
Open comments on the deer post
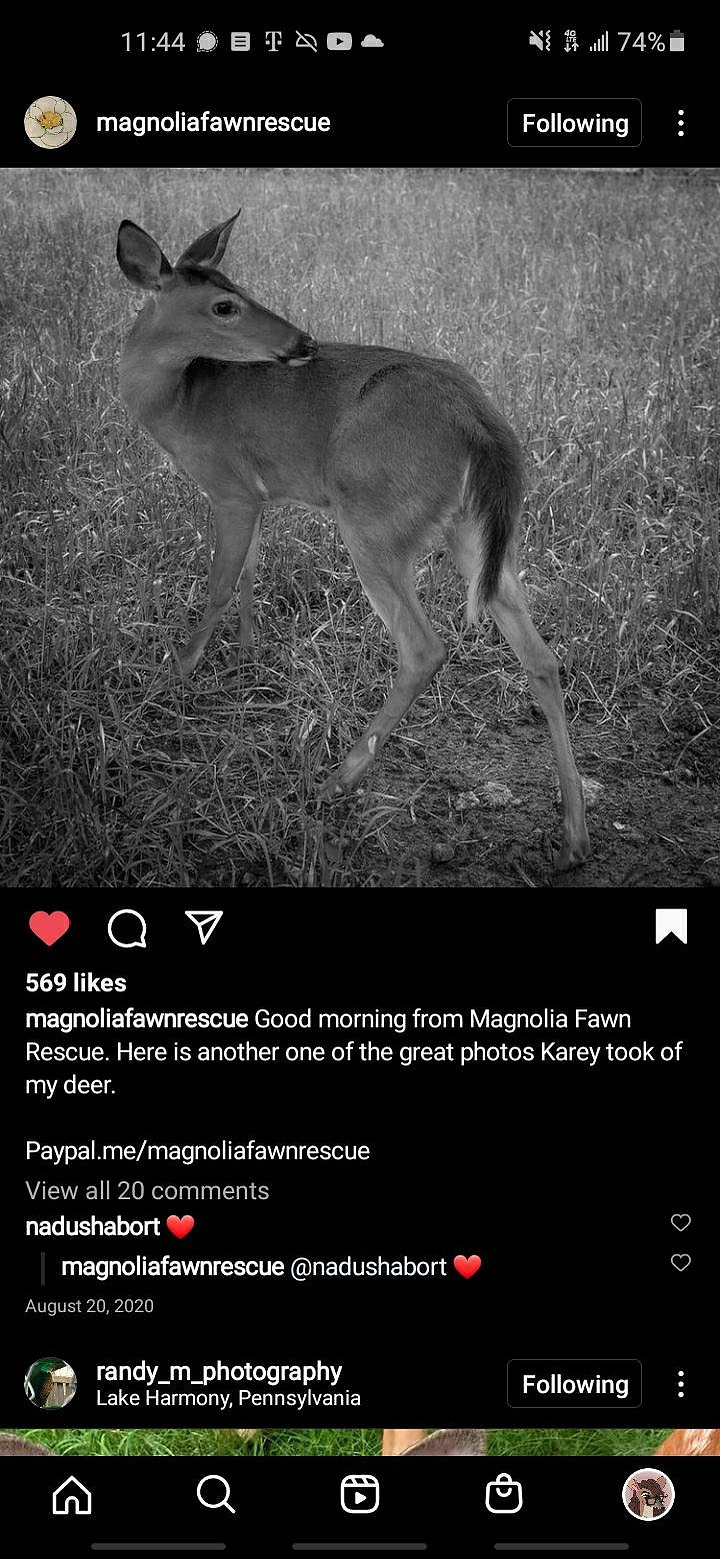(127, 928)
